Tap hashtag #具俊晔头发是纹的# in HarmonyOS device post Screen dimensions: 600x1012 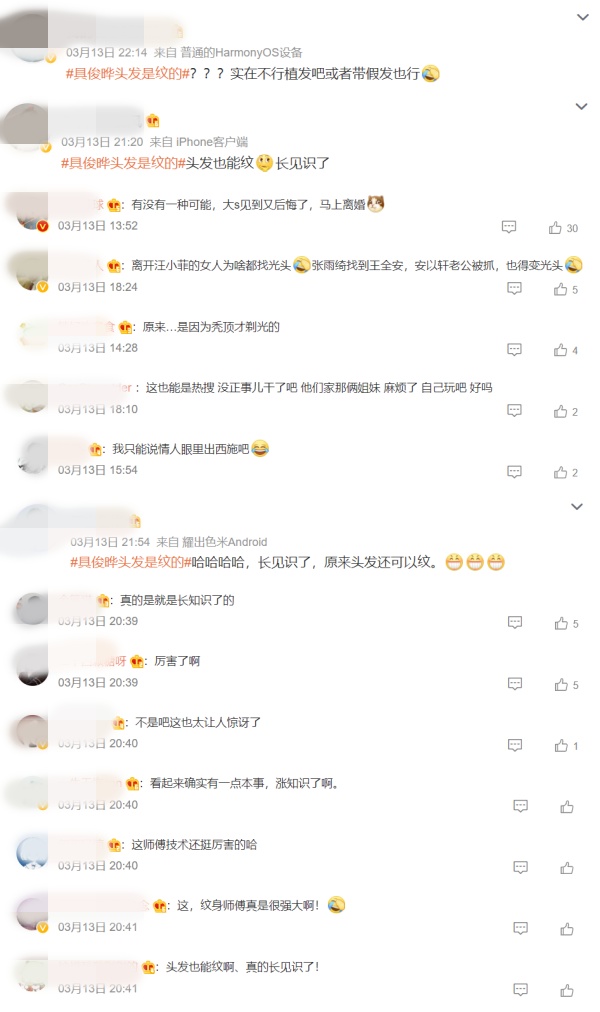[128, 73]
